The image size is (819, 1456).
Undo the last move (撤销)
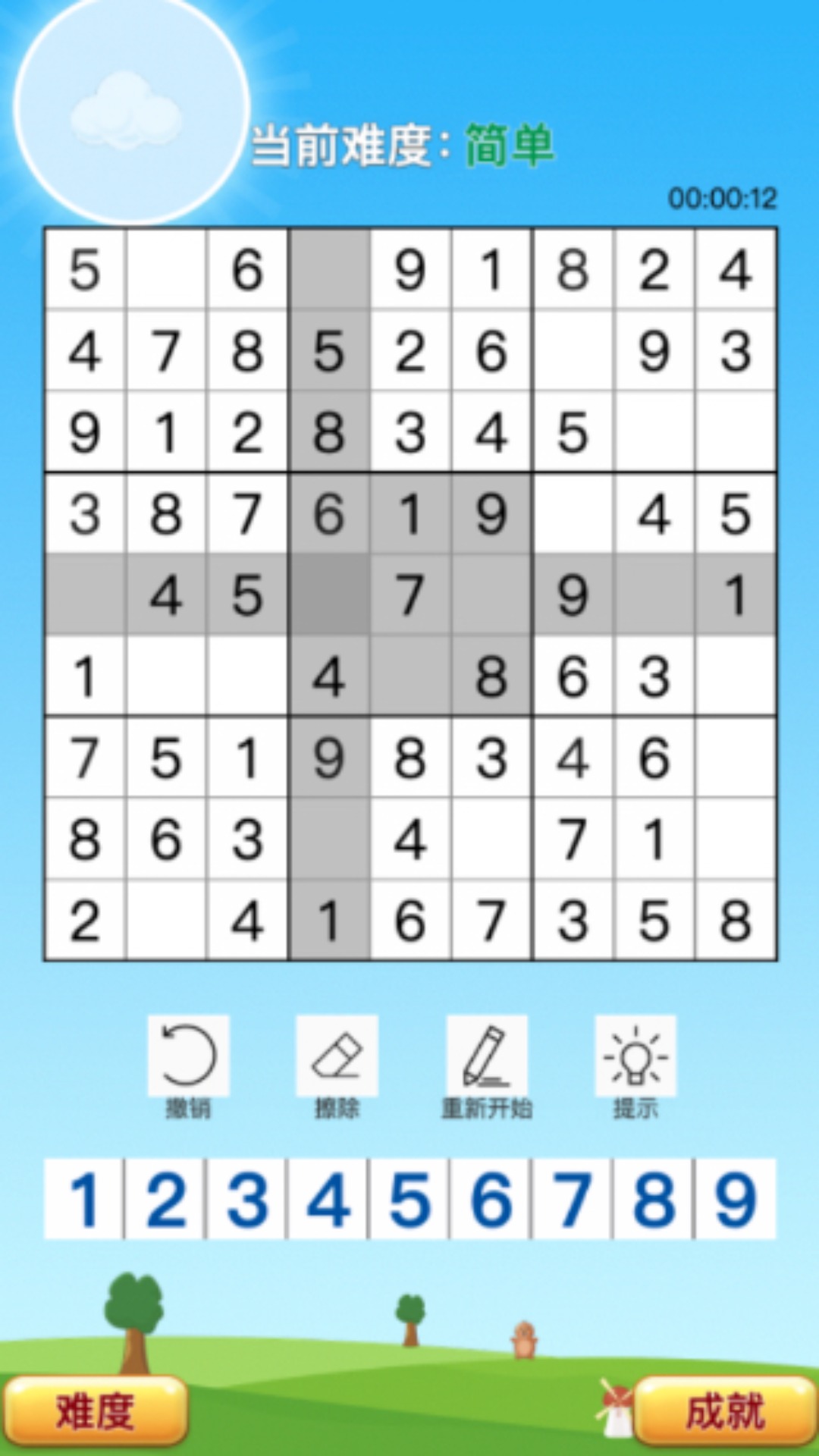(x=188, y=1056)
